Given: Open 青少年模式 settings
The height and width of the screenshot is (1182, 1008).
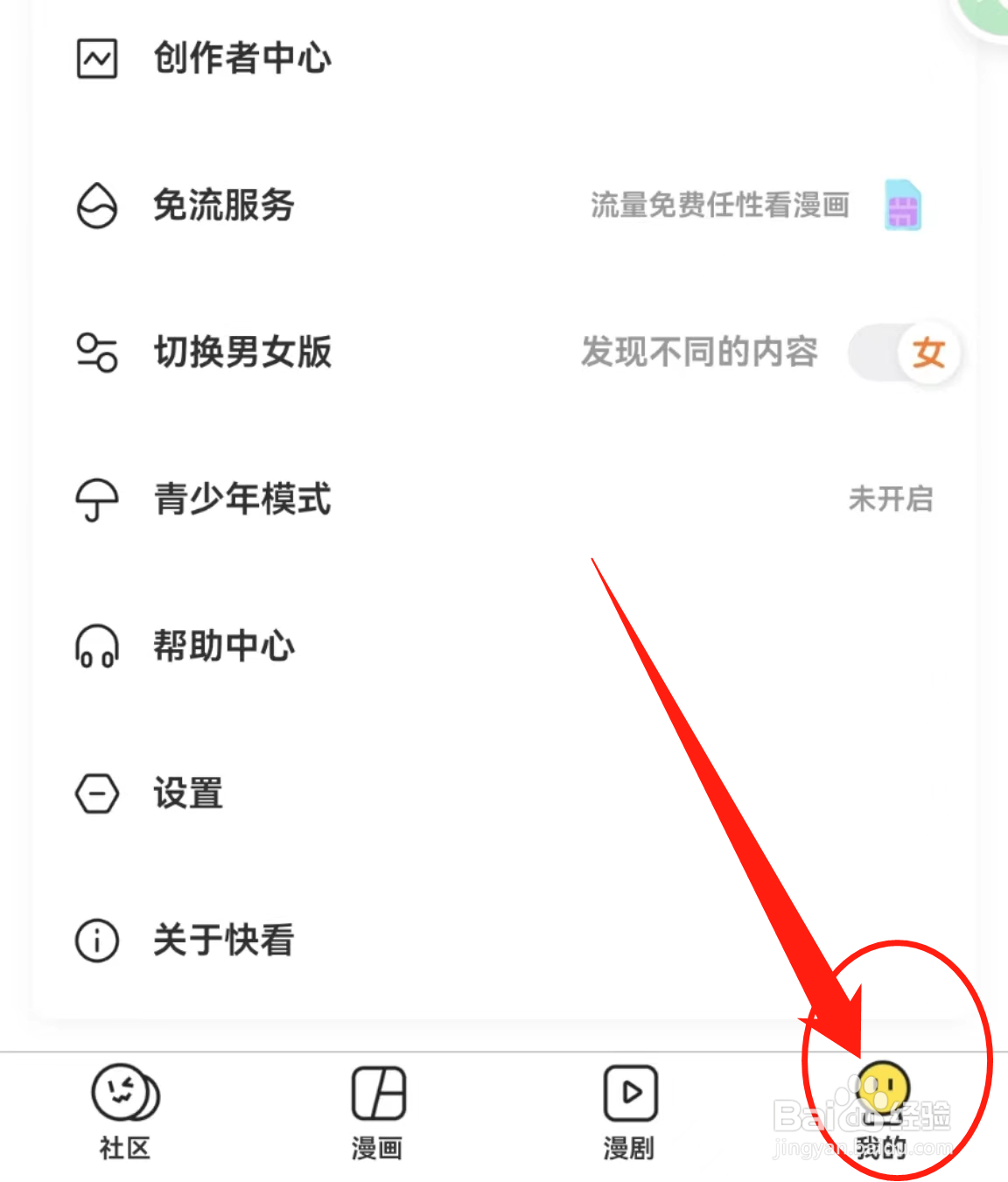Looking at the screenshot, I should click(503, 500).
